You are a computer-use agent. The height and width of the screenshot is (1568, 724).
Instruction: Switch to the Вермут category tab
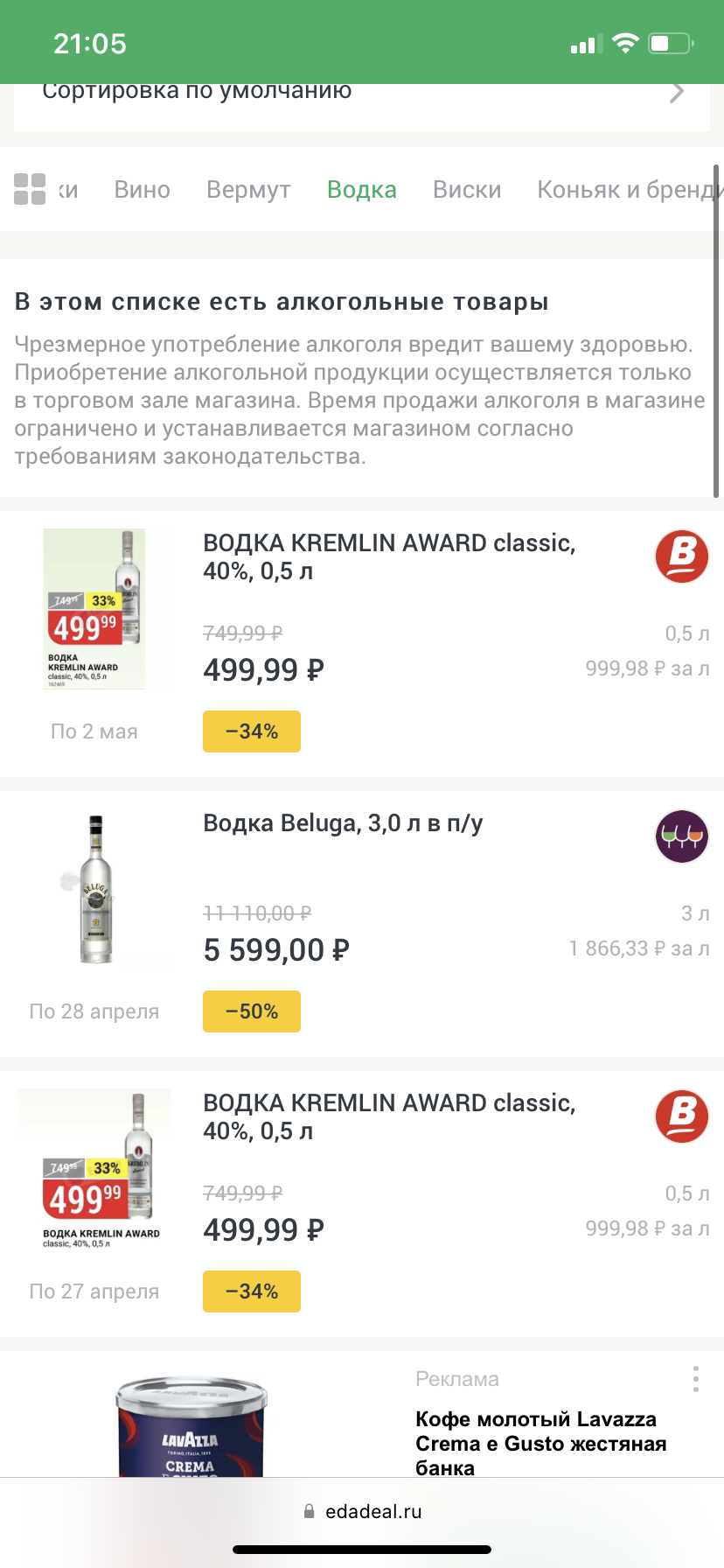tap(248, 190)
